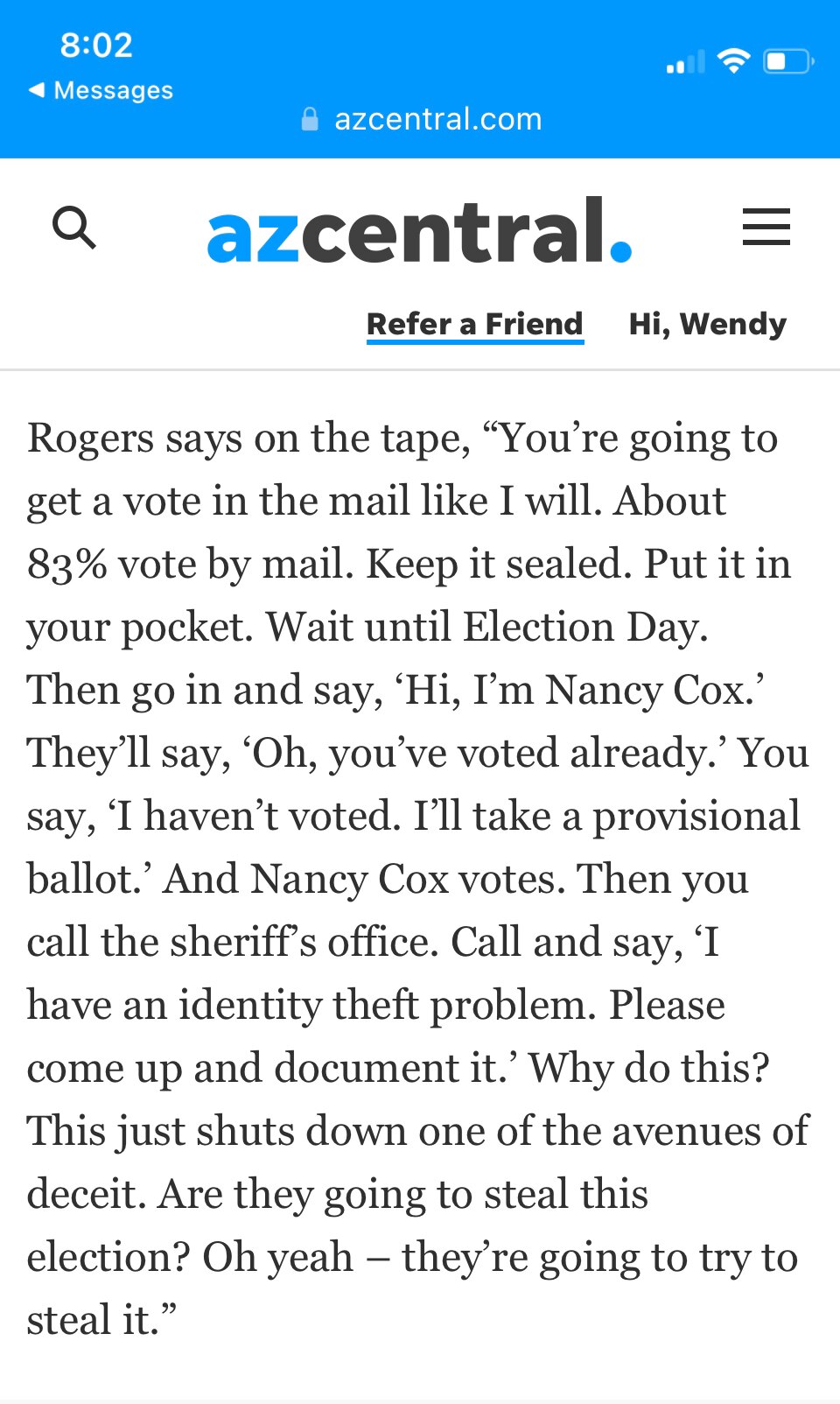Tap the azcentral.com address bar
Screen dimensions: 840x1404
(x=422, y=119)
